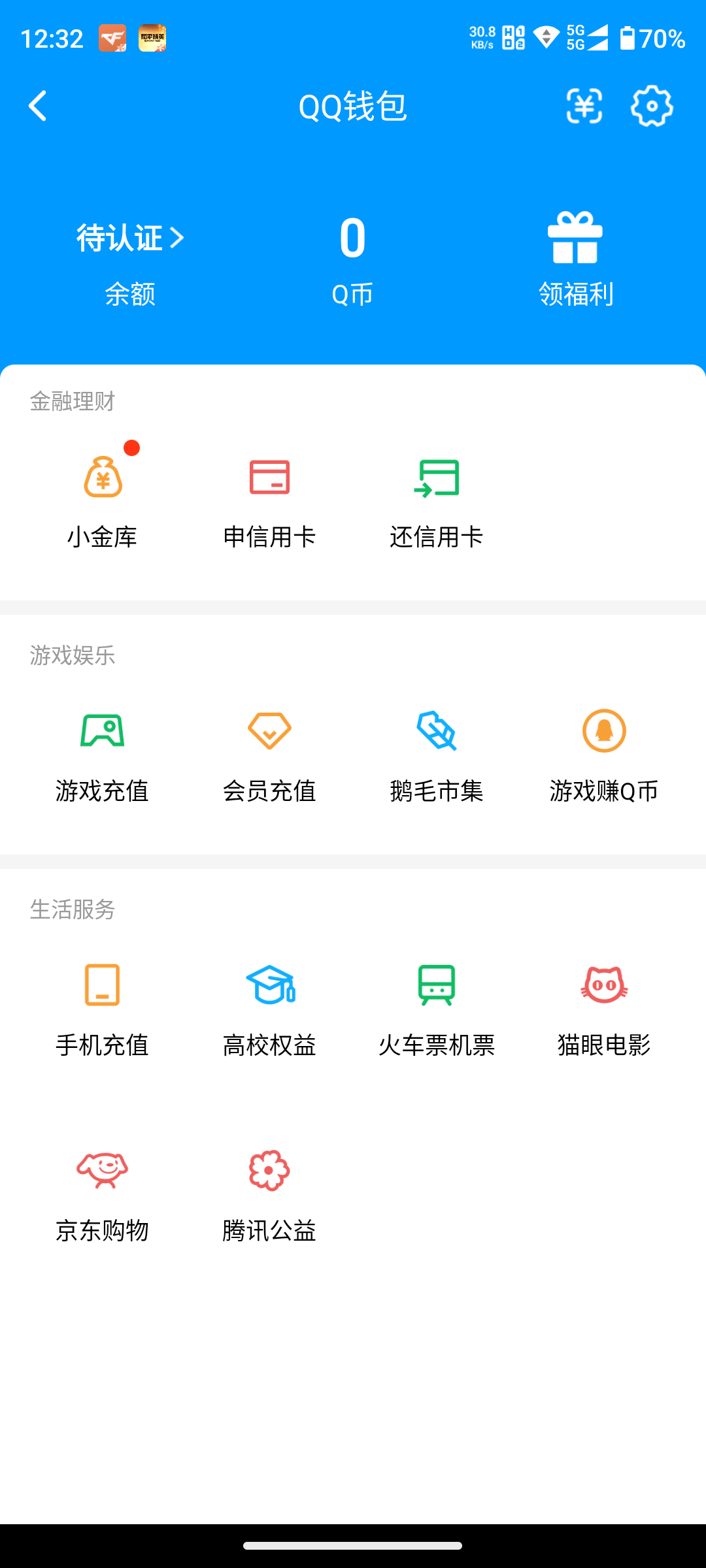Image resolution: width=706 pixels, height=1568 pixels.
Task: Tap the bottom navigation gesture bar
Action: pos(353,1544)
